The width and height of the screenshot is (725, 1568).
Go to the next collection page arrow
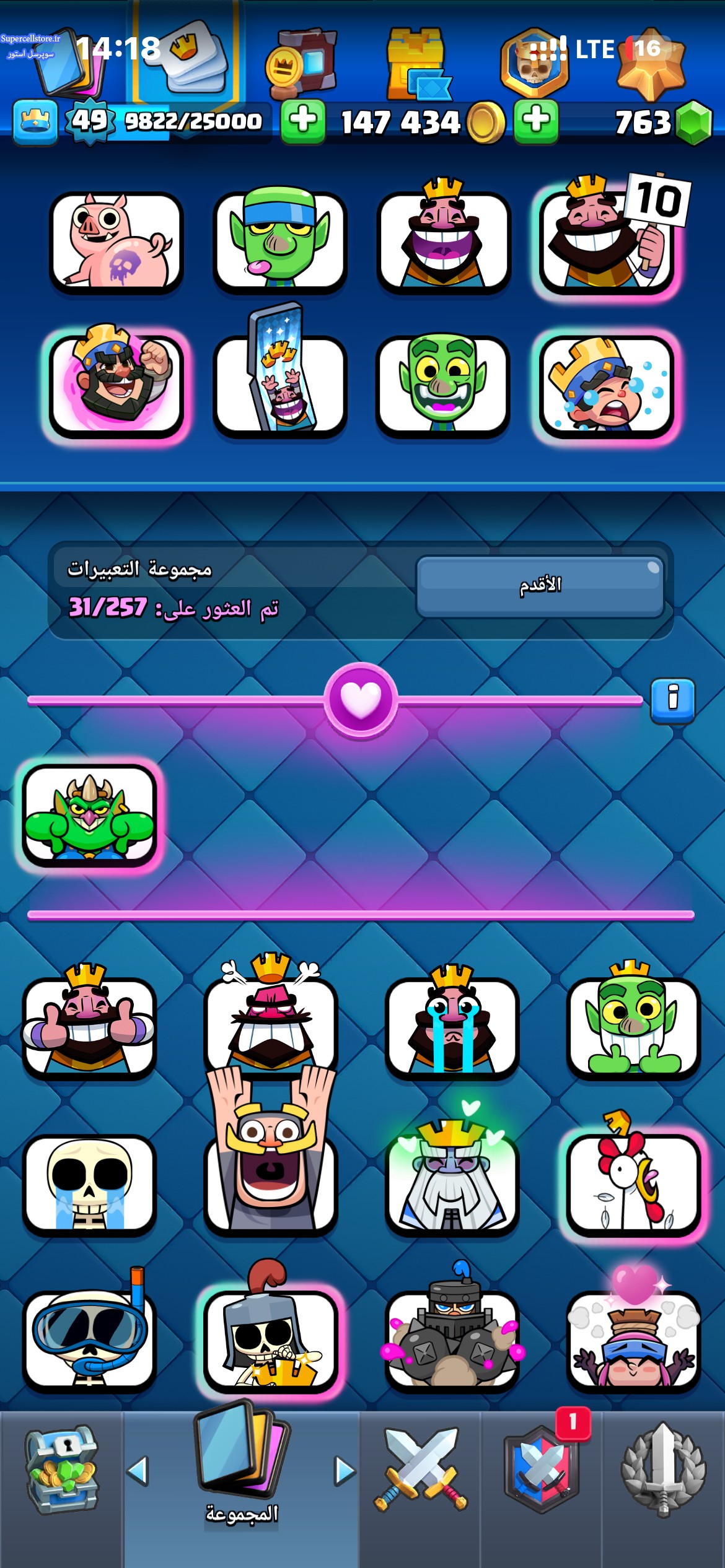pos(345,1471)
